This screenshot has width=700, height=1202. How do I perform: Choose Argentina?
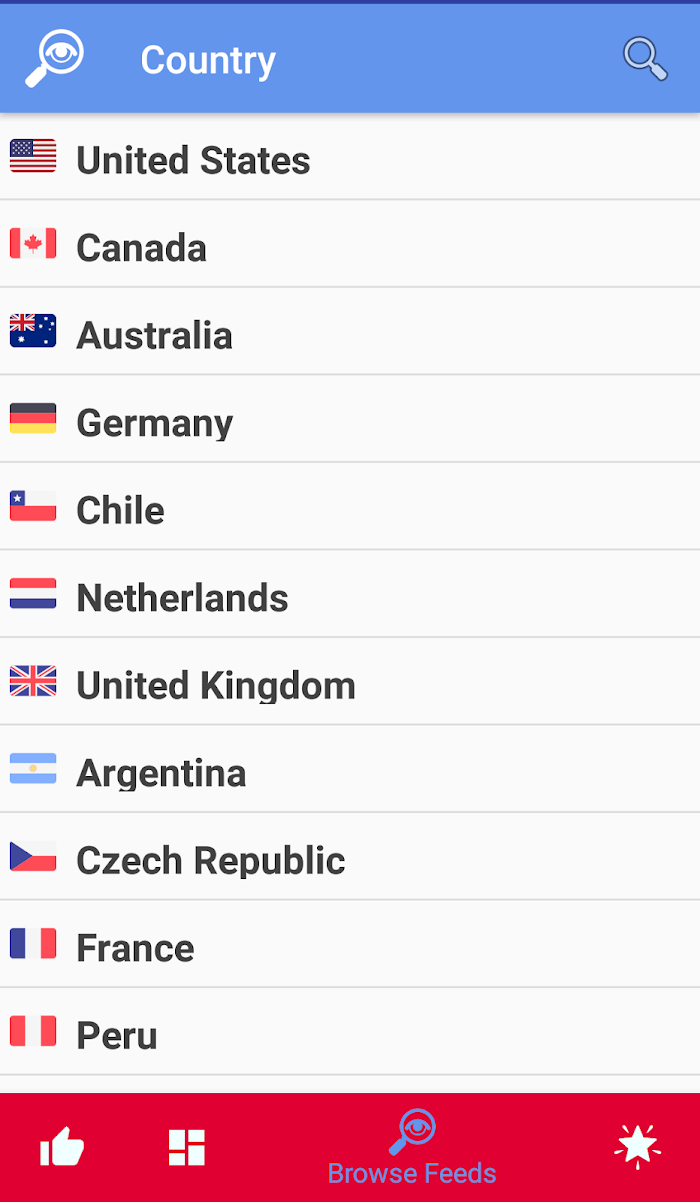(x=350, y=769)
